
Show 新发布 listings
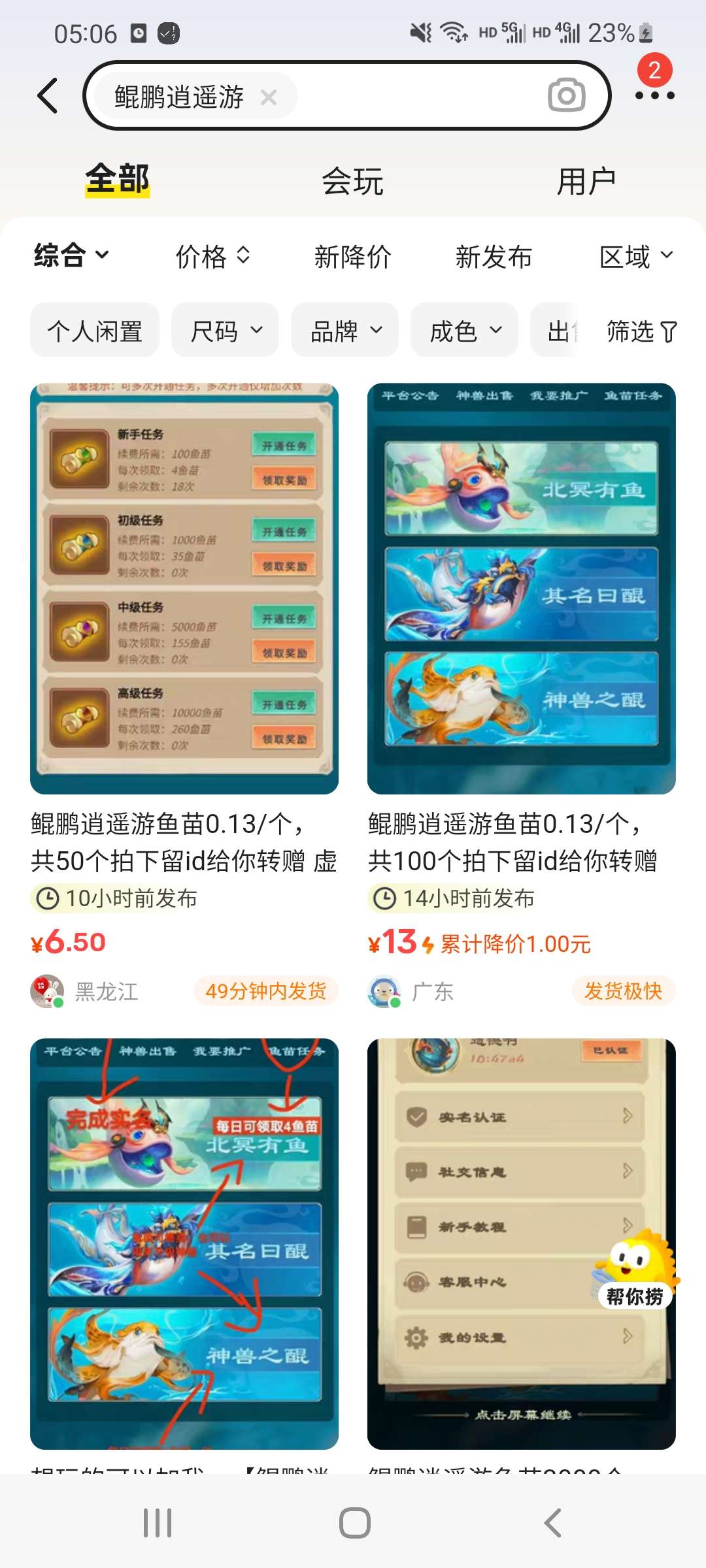coord(494,256)
